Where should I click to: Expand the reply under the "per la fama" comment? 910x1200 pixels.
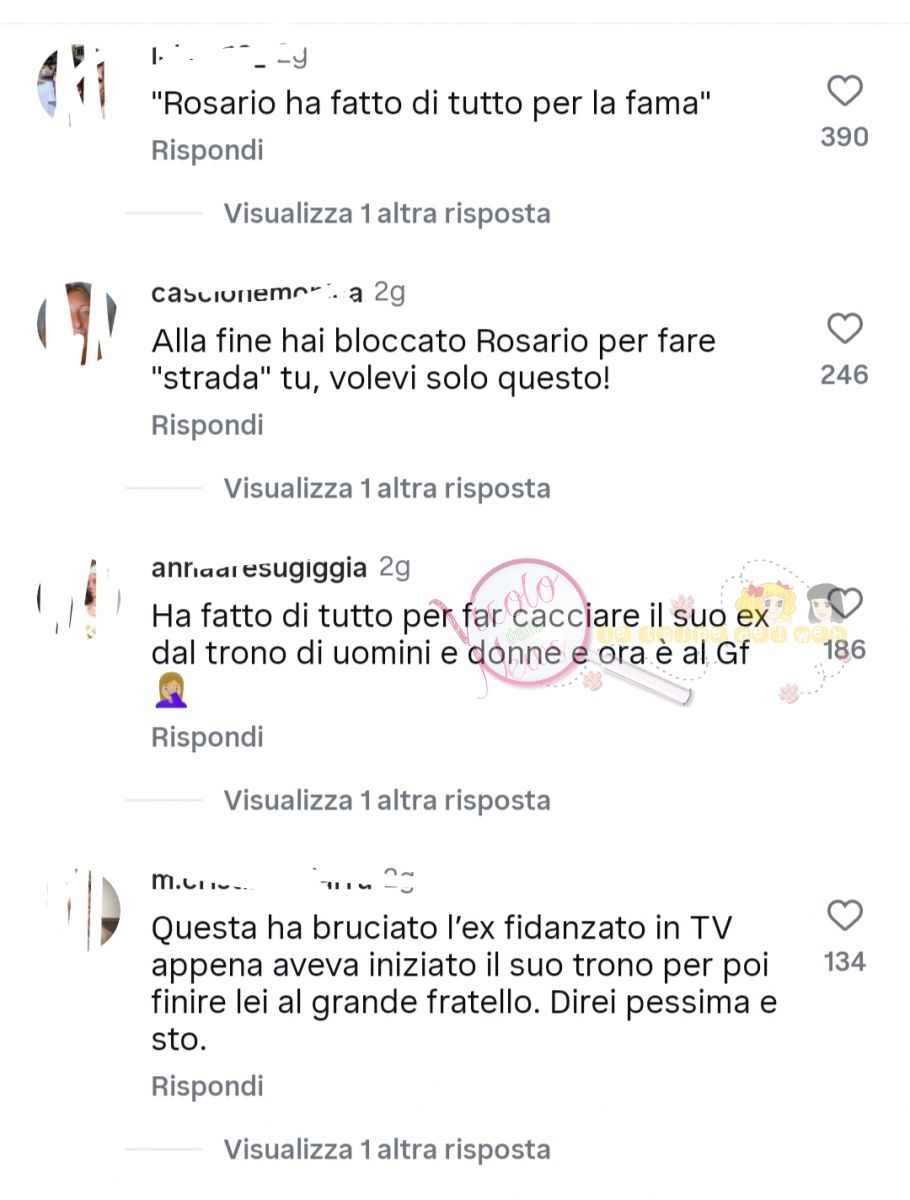386,213
